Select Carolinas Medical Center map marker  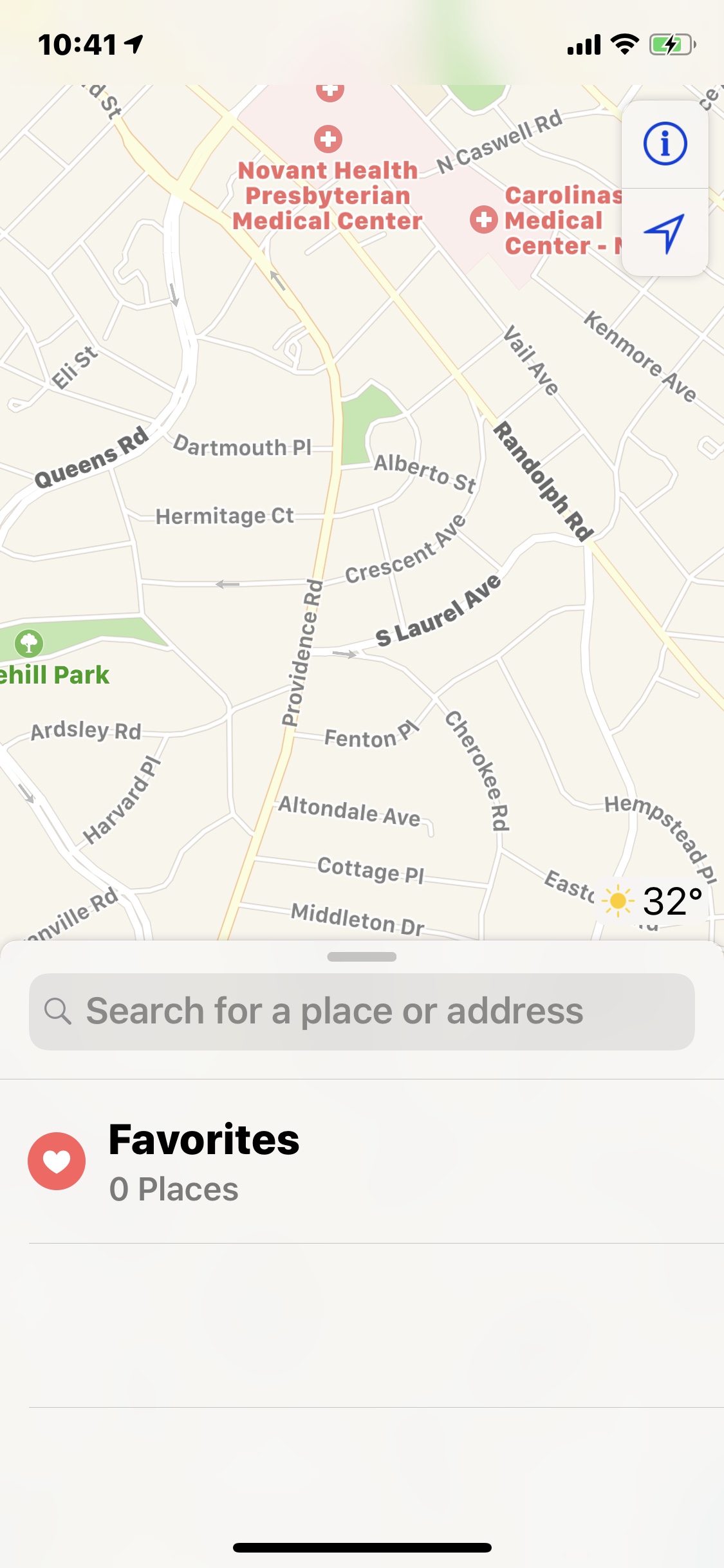point(484,219)
